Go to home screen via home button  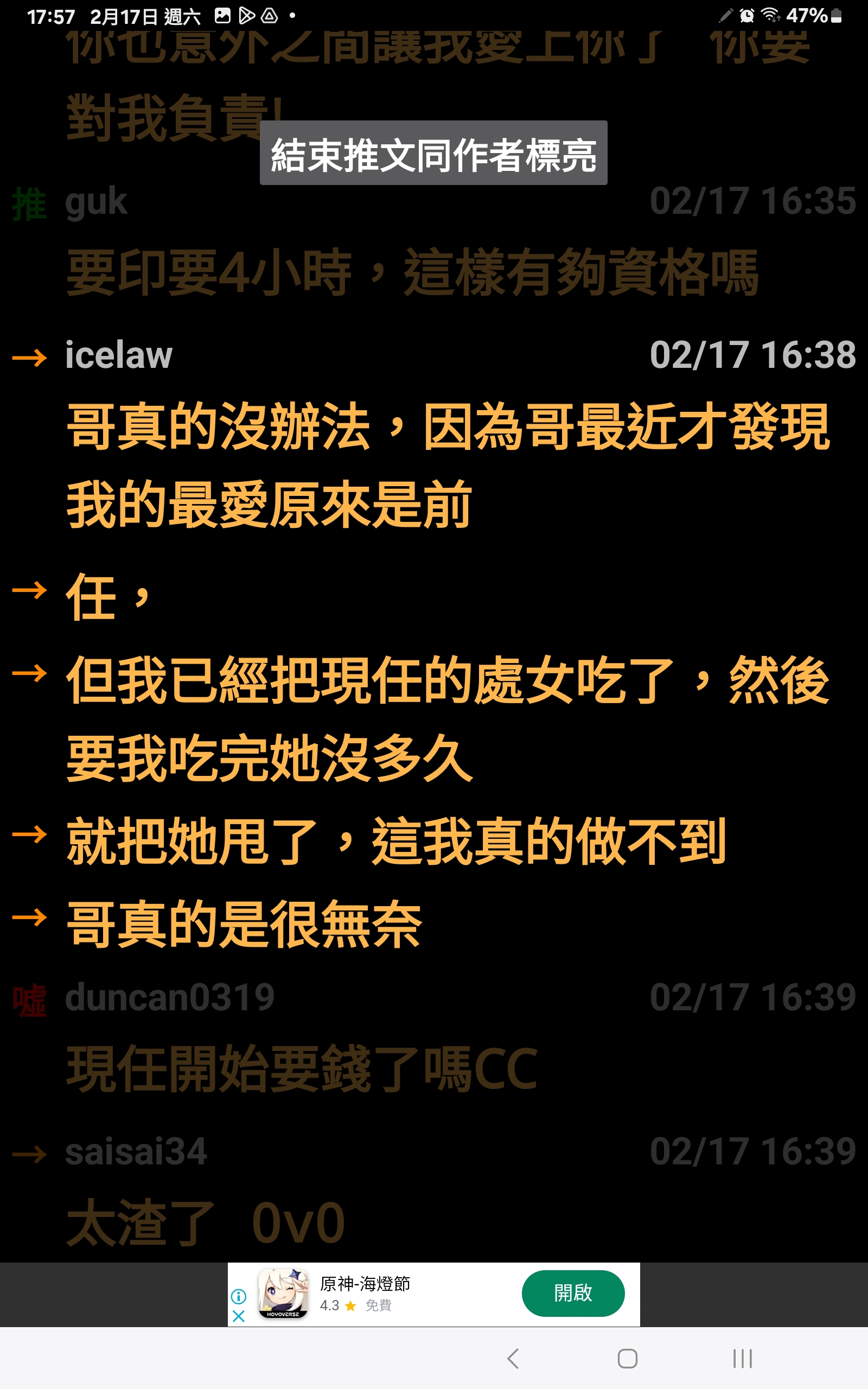coord(628,1359)
